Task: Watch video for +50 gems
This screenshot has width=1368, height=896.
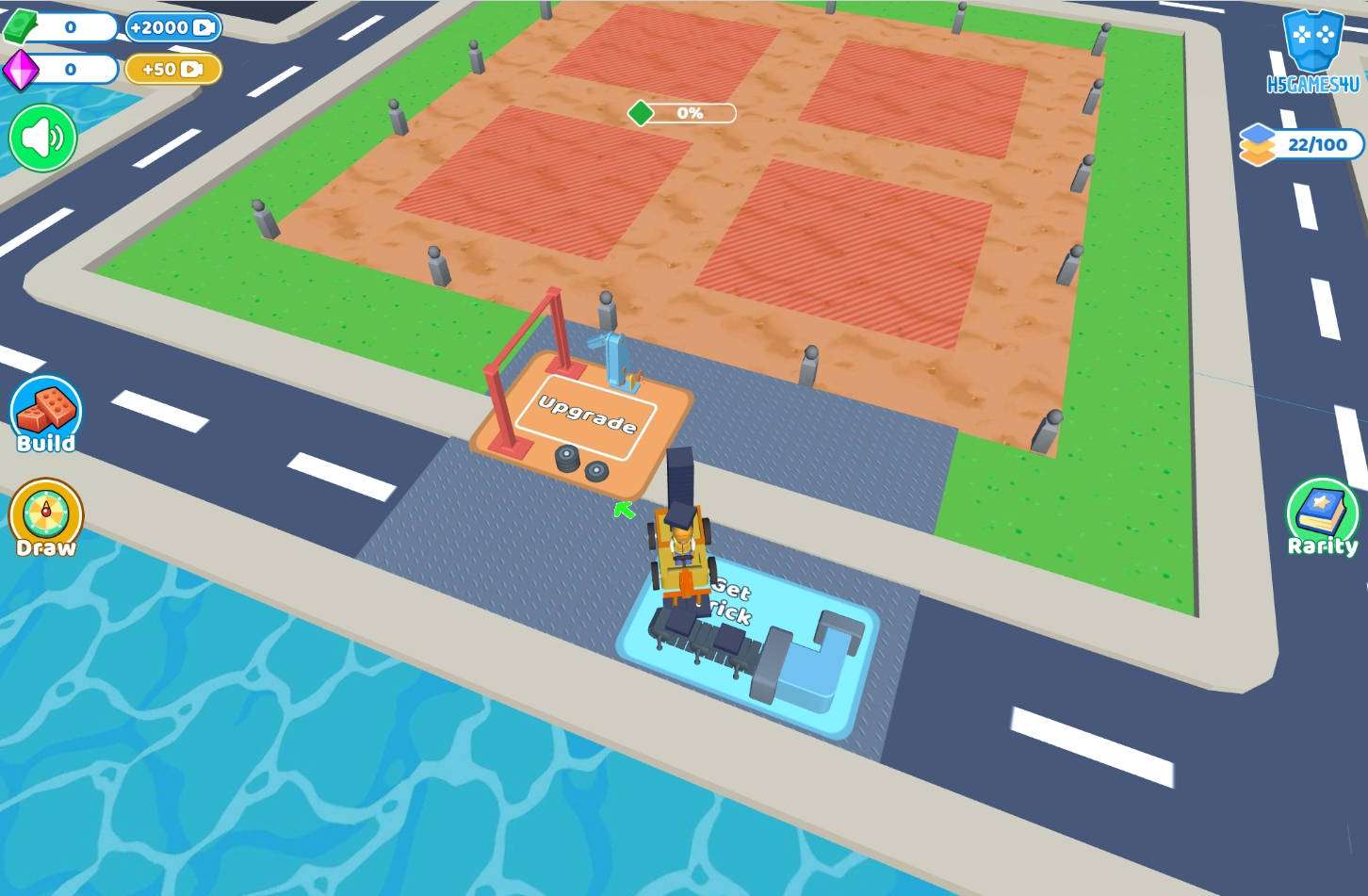Action: click(x=172, y=69)
